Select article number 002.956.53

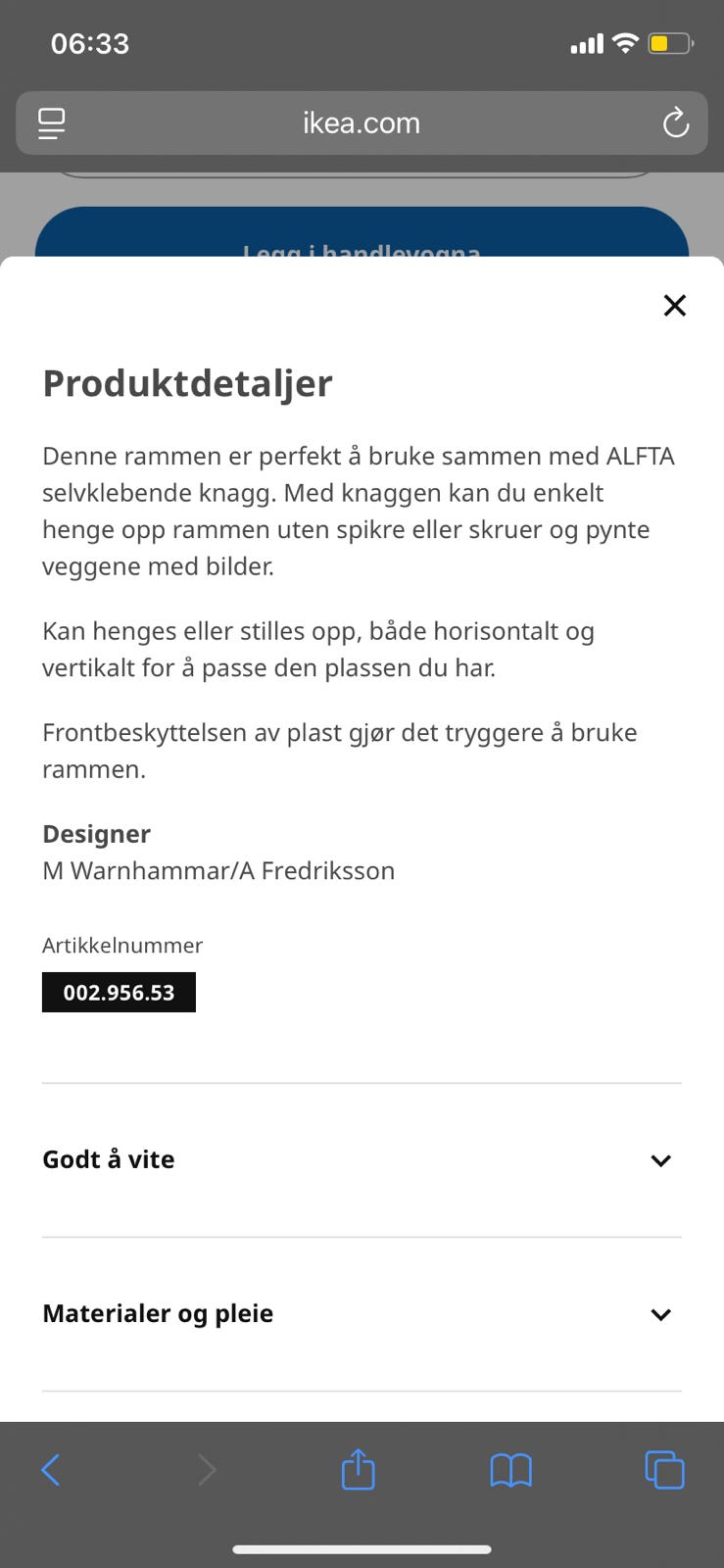coord(119,992)
